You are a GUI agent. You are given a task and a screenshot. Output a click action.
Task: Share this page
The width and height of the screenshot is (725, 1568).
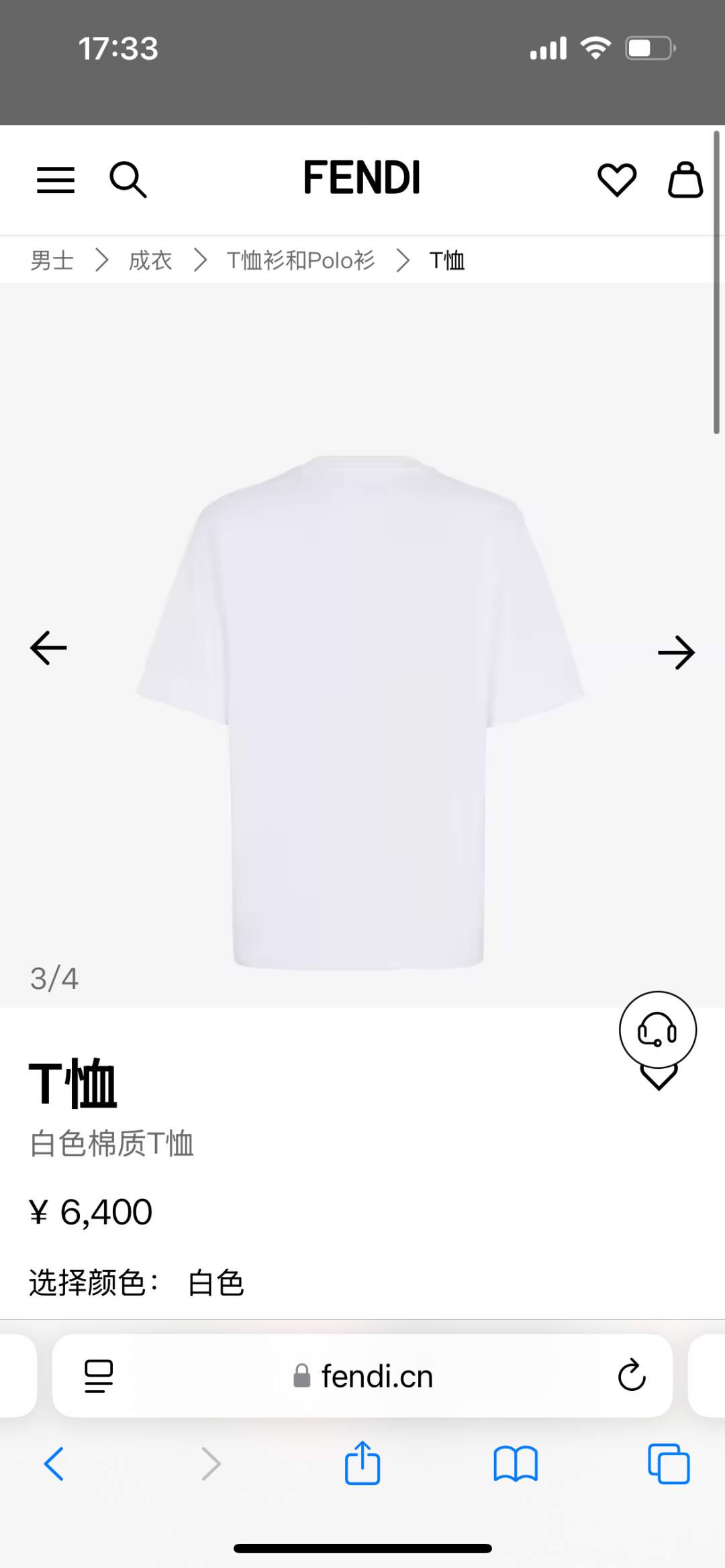362,1463
